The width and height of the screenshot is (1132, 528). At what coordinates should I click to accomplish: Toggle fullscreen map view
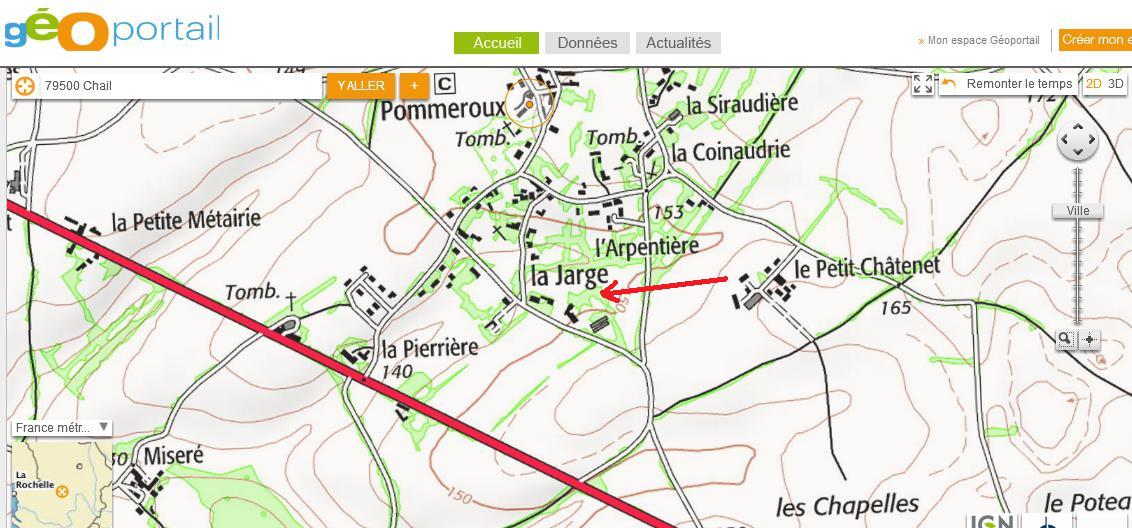point(923,85)
